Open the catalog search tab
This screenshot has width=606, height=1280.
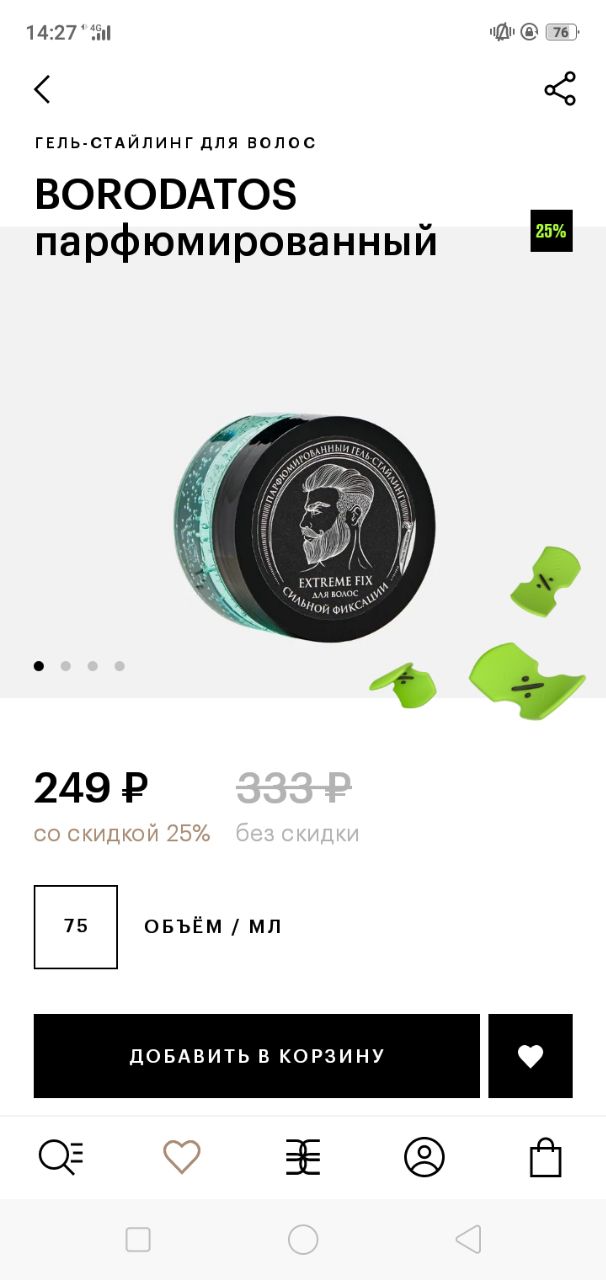pyautogui.click(x=61, y=1157)
